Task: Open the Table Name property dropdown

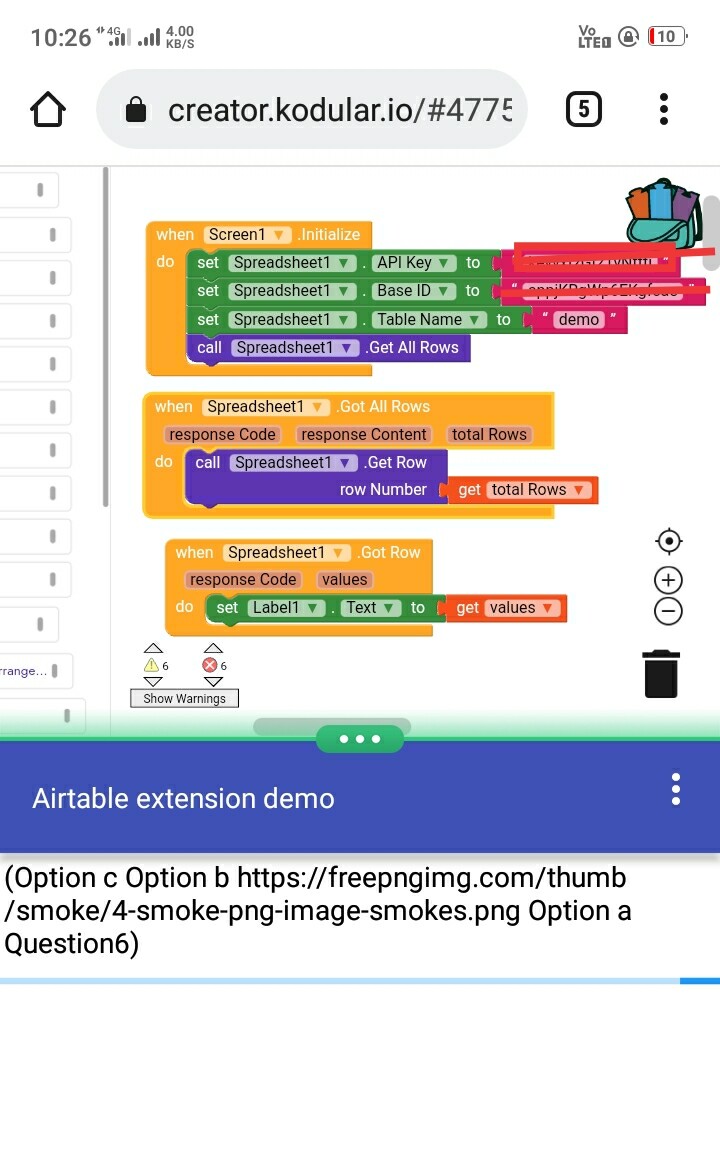Action: tap(476, 320)
